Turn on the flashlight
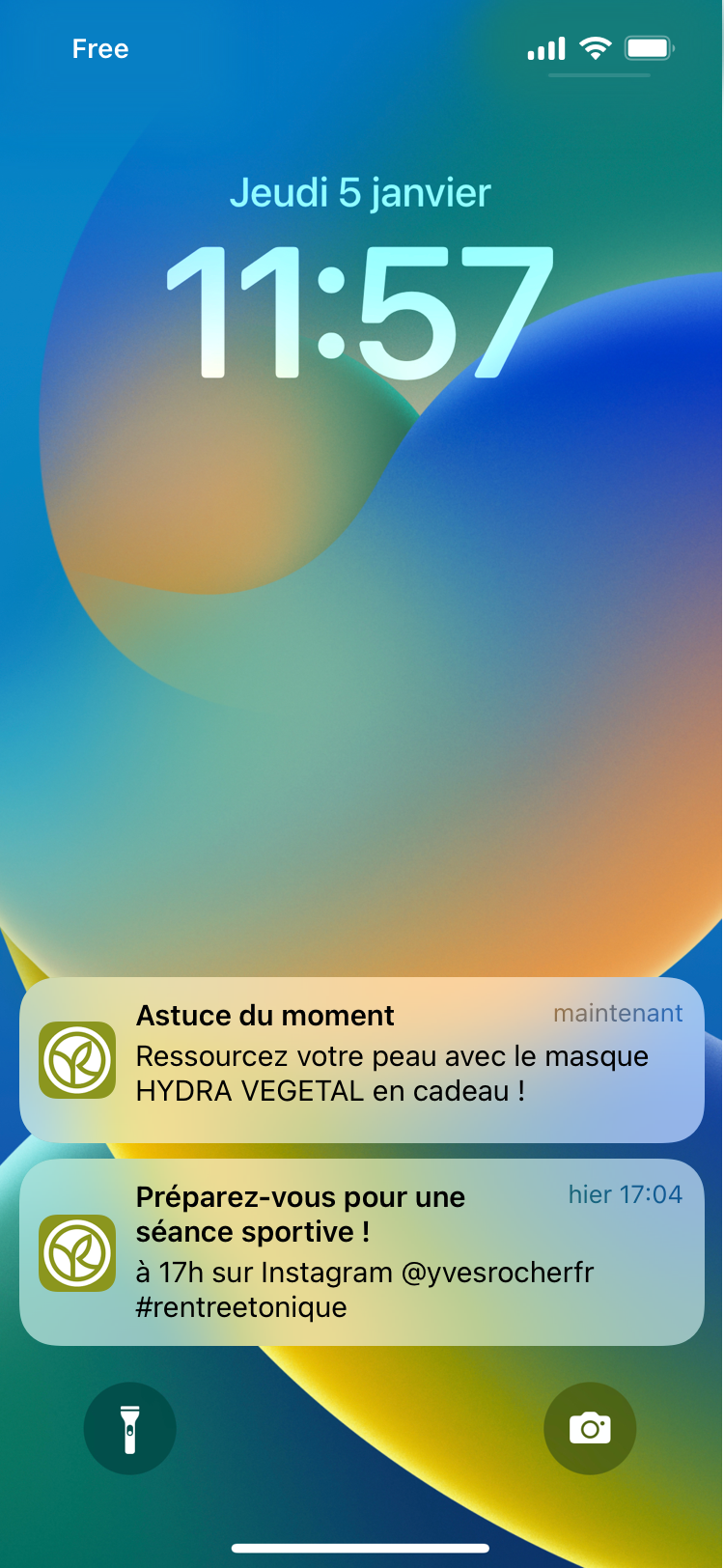Image resolution: width=724 pixels, height=1568 pixels. coord(130,1429)
